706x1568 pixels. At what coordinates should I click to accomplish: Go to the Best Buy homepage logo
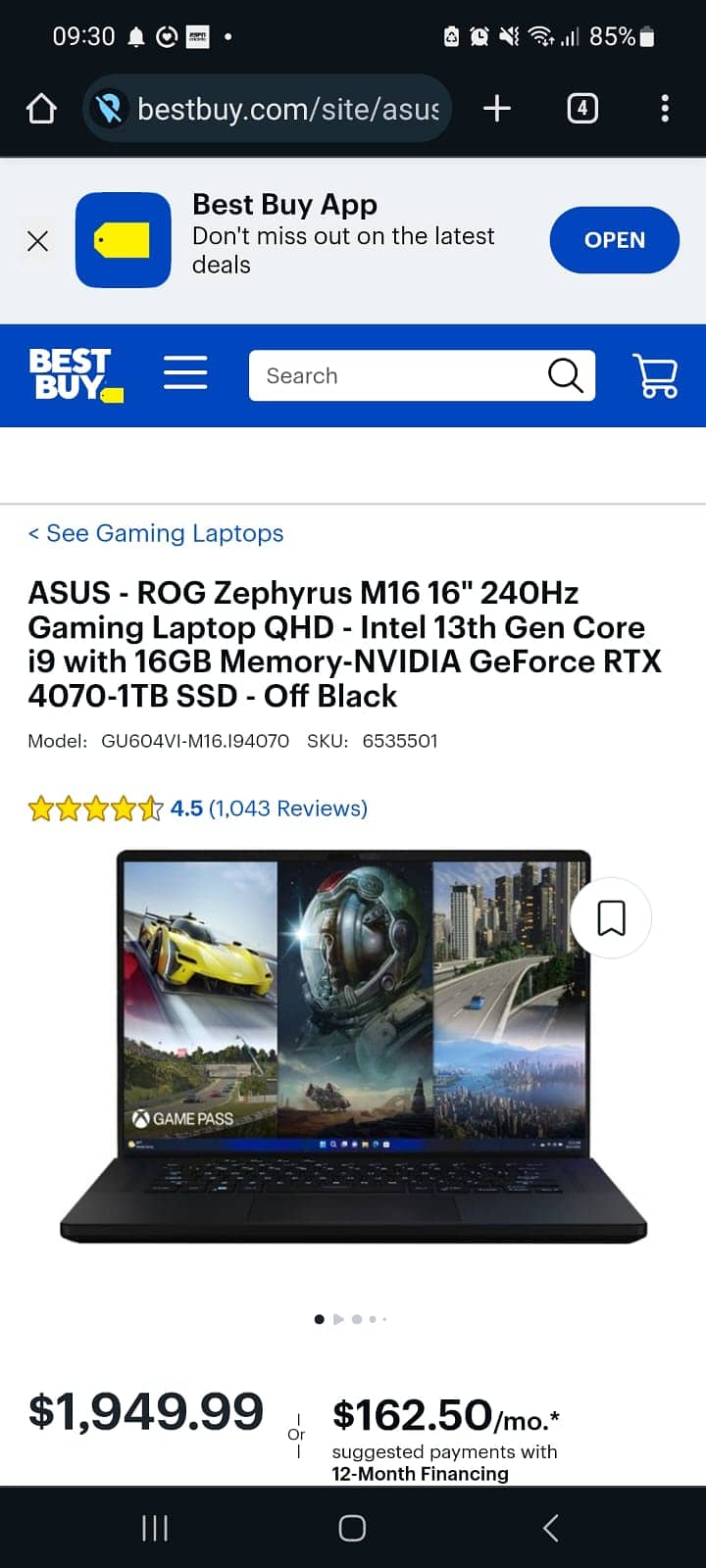click(x=75, y=375)
